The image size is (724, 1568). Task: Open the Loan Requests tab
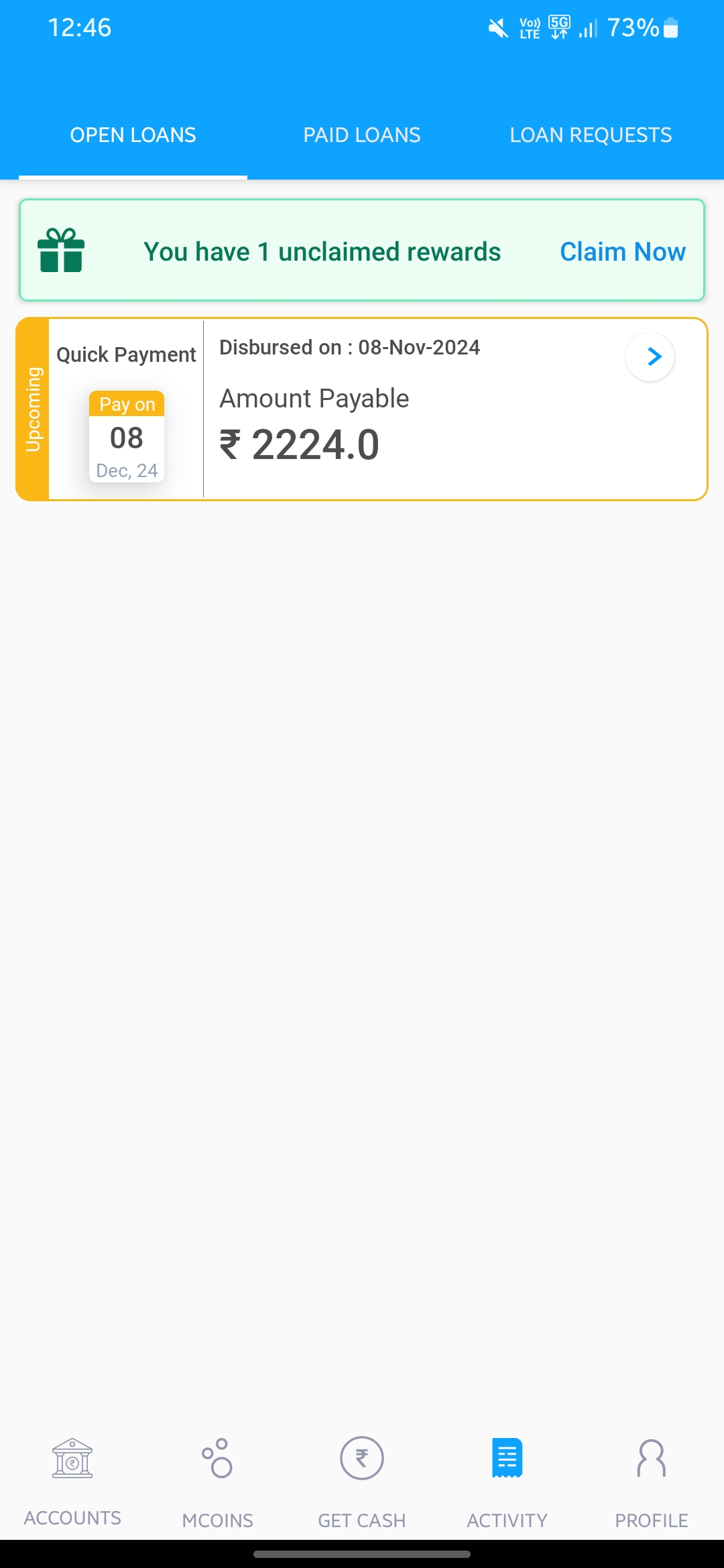(x=591, y=135)
